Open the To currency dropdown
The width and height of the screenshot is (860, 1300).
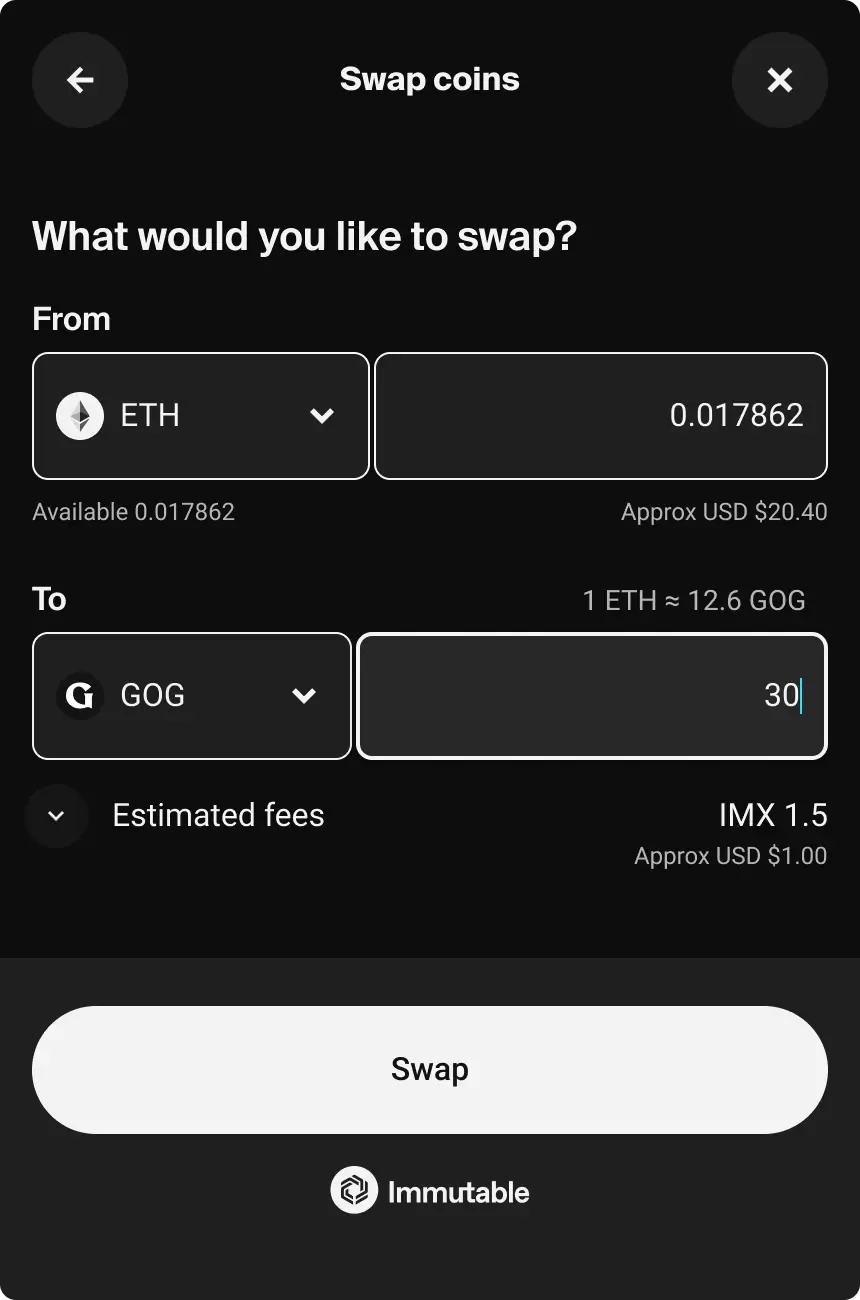point(304,695)
